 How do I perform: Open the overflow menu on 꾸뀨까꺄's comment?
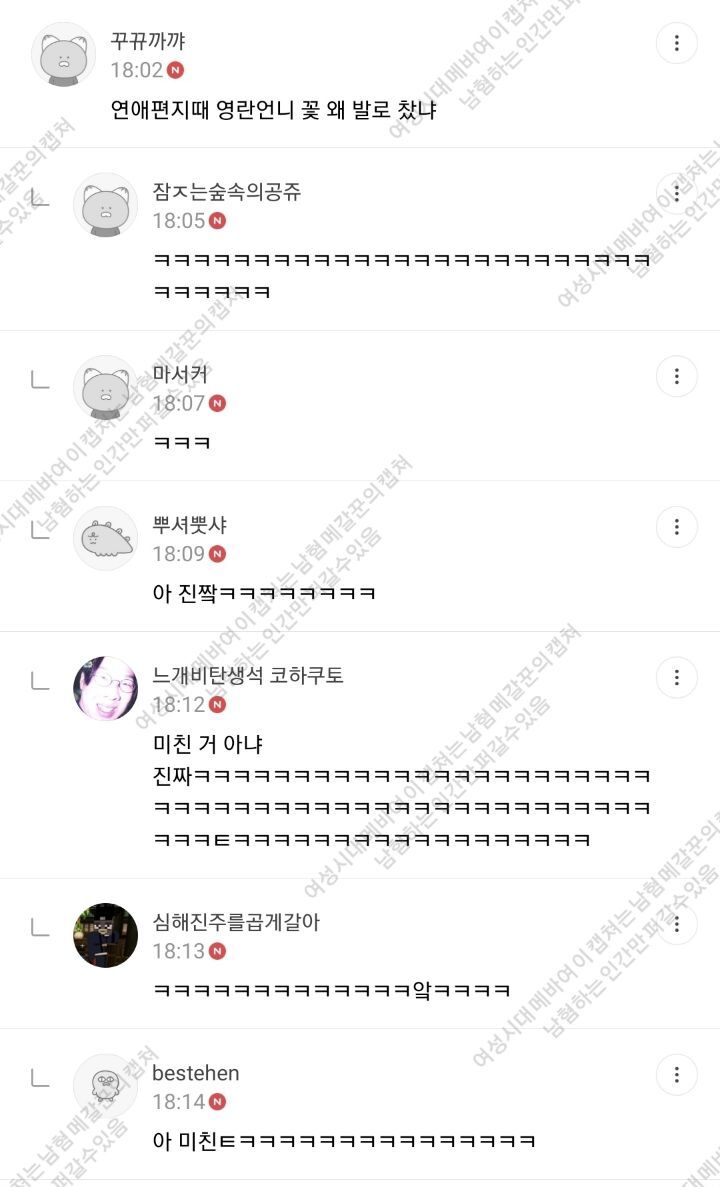(x=676, y=43)
